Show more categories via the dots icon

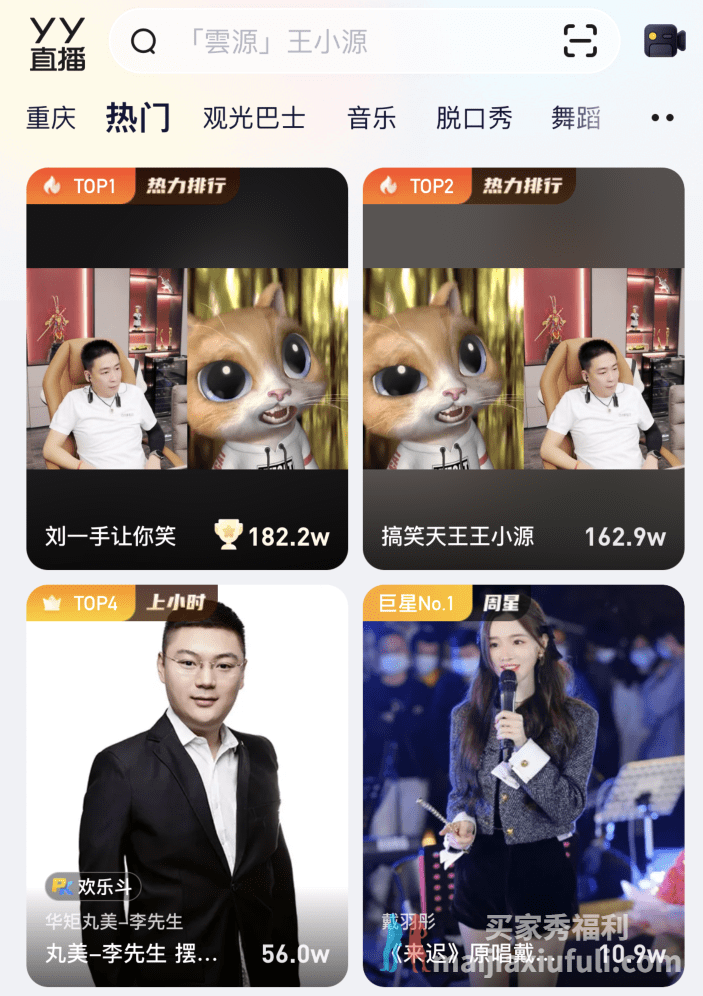[x=662, y=118]
